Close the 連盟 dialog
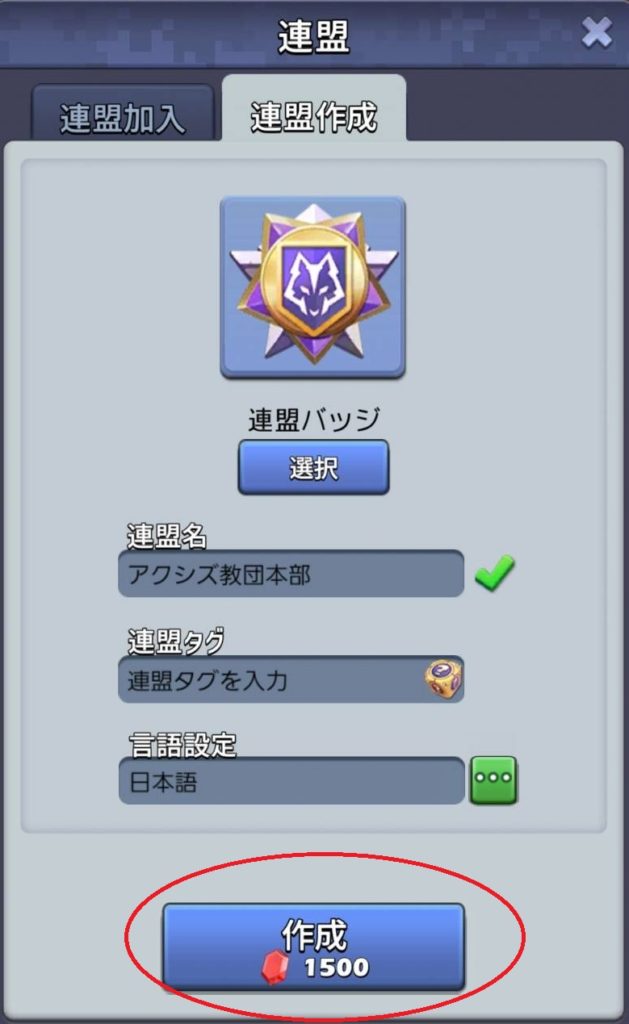The width and height of the screenshot is (629, 1024). pos(596,33)
